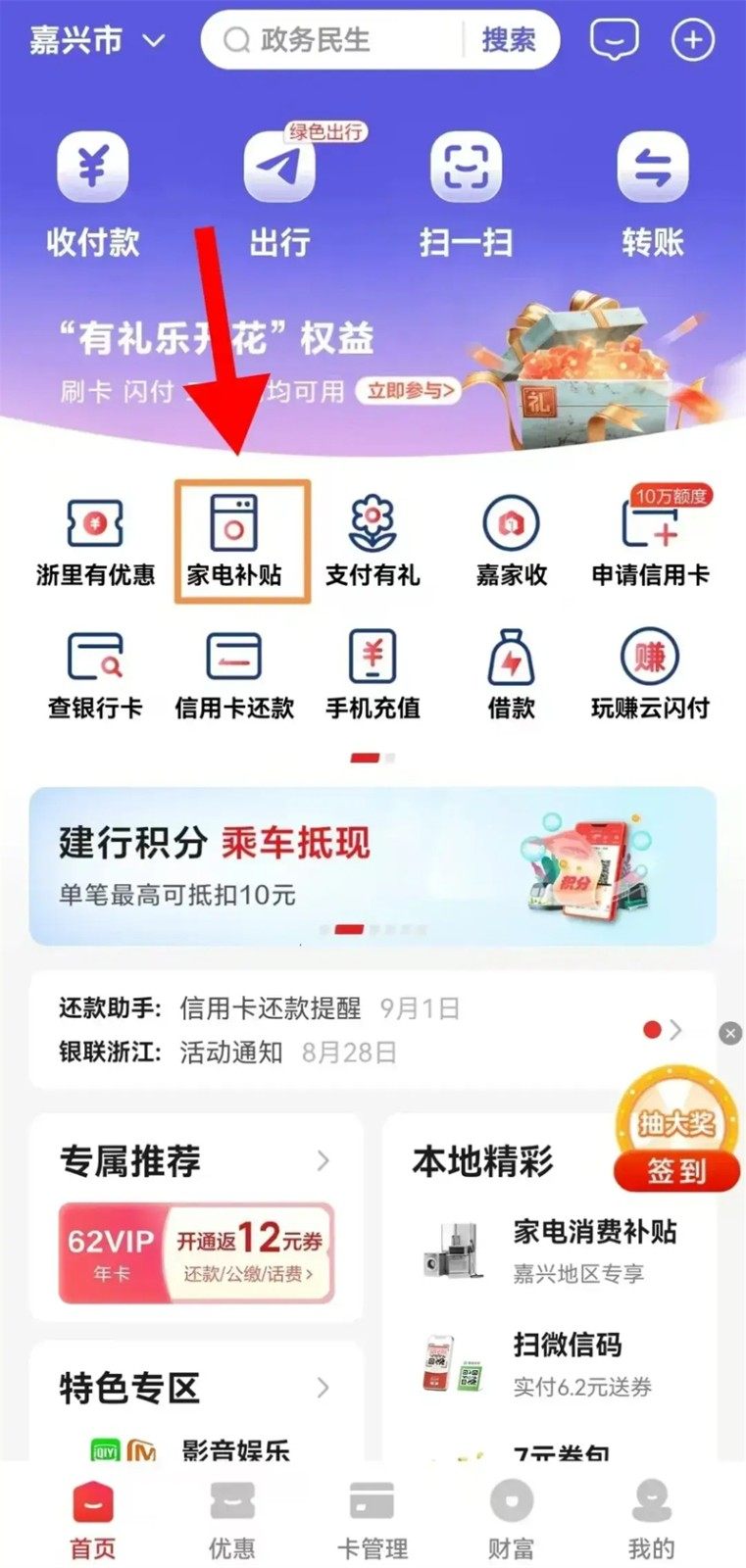Open the 62VIP 年卡 offer card

coord(196,1253)
